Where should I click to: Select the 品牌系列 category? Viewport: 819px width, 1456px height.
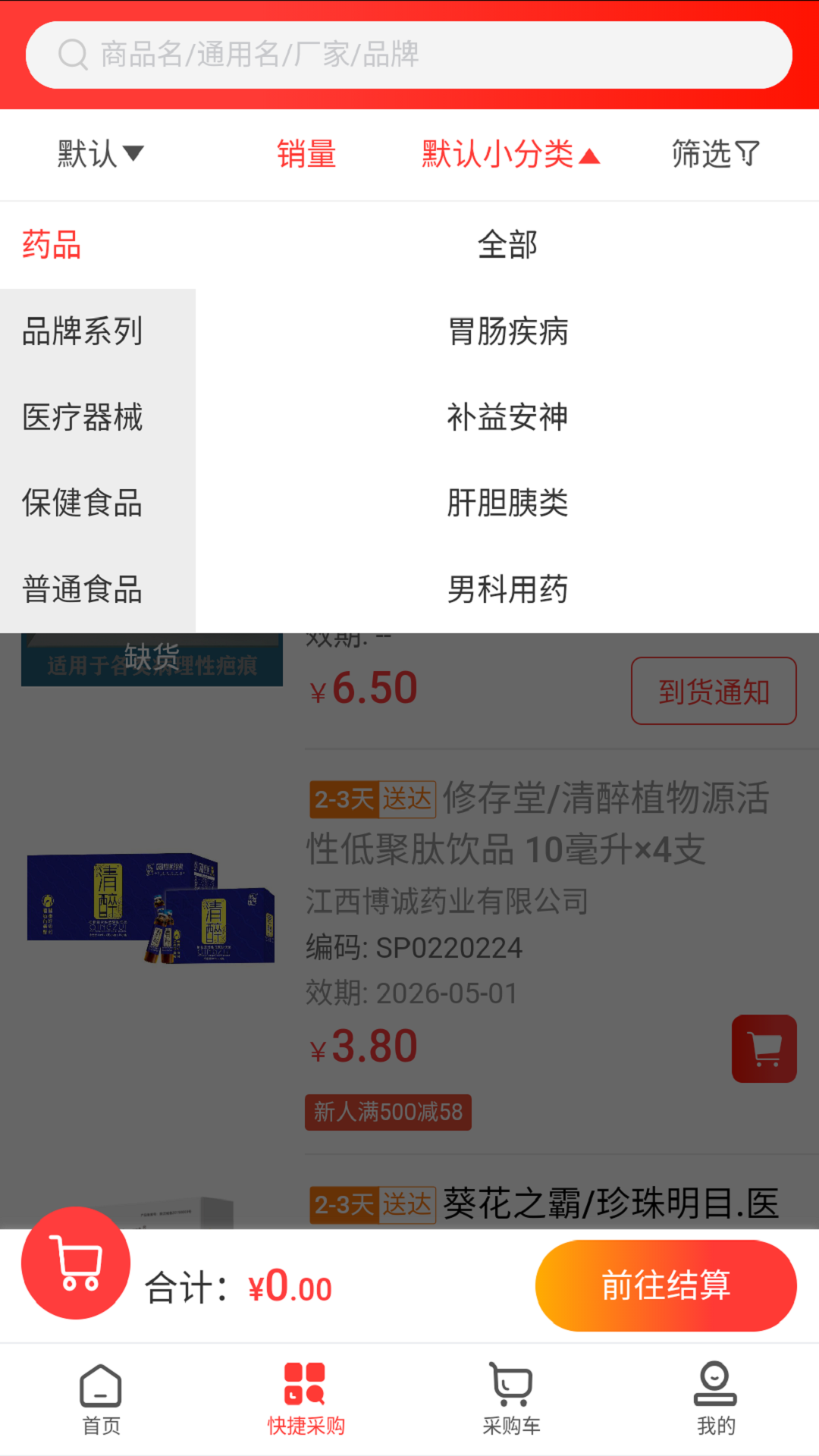[83, 331]
